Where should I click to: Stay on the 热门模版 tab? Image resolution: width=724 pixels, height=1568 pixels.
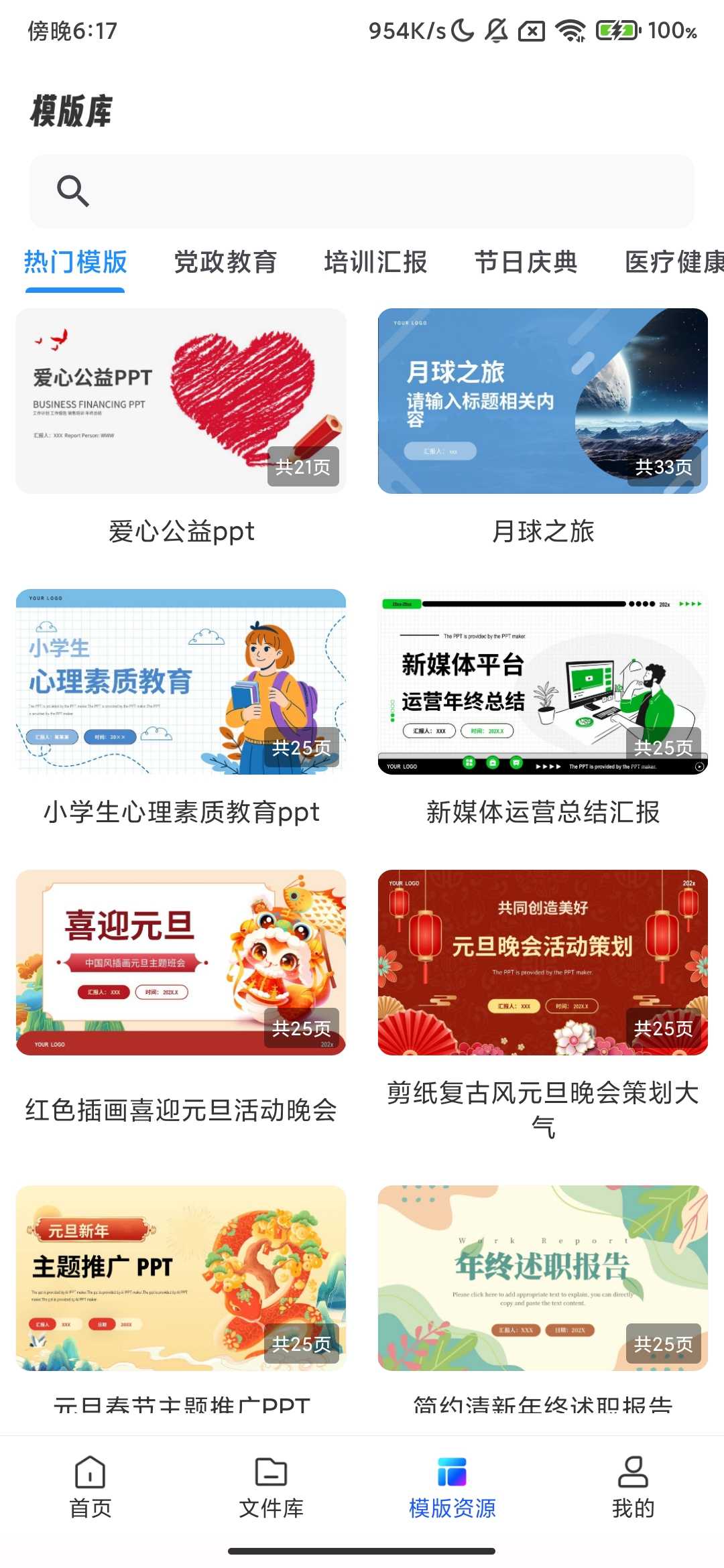[x=74, y=263]
